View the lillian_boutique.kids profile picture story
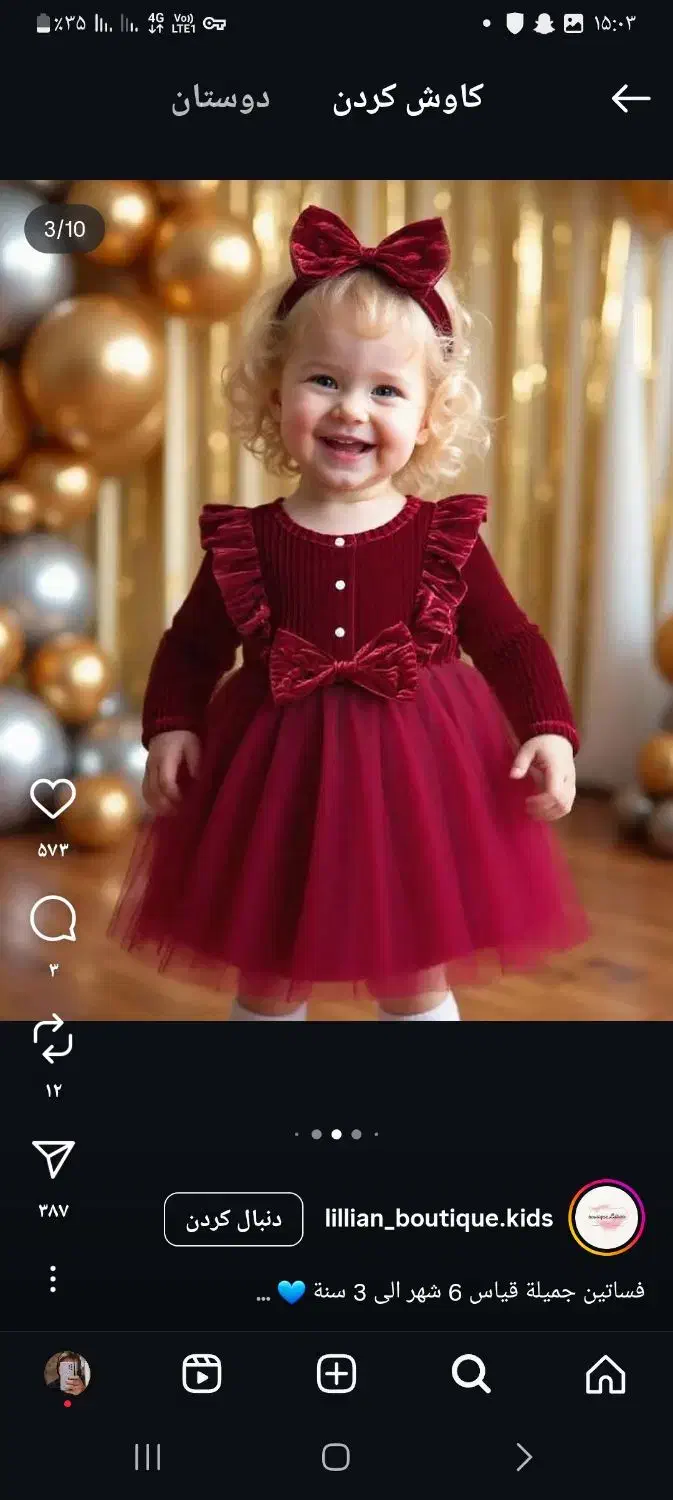Image resolution: width=673 pixels, height=1500 pixels. pos(606,1218)
